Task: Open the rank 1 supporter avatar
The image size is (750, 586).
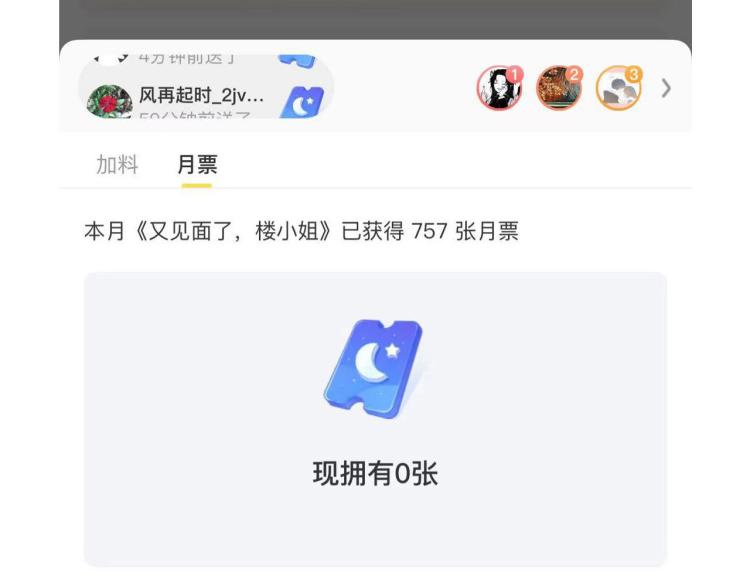Action: pos(499,88)
